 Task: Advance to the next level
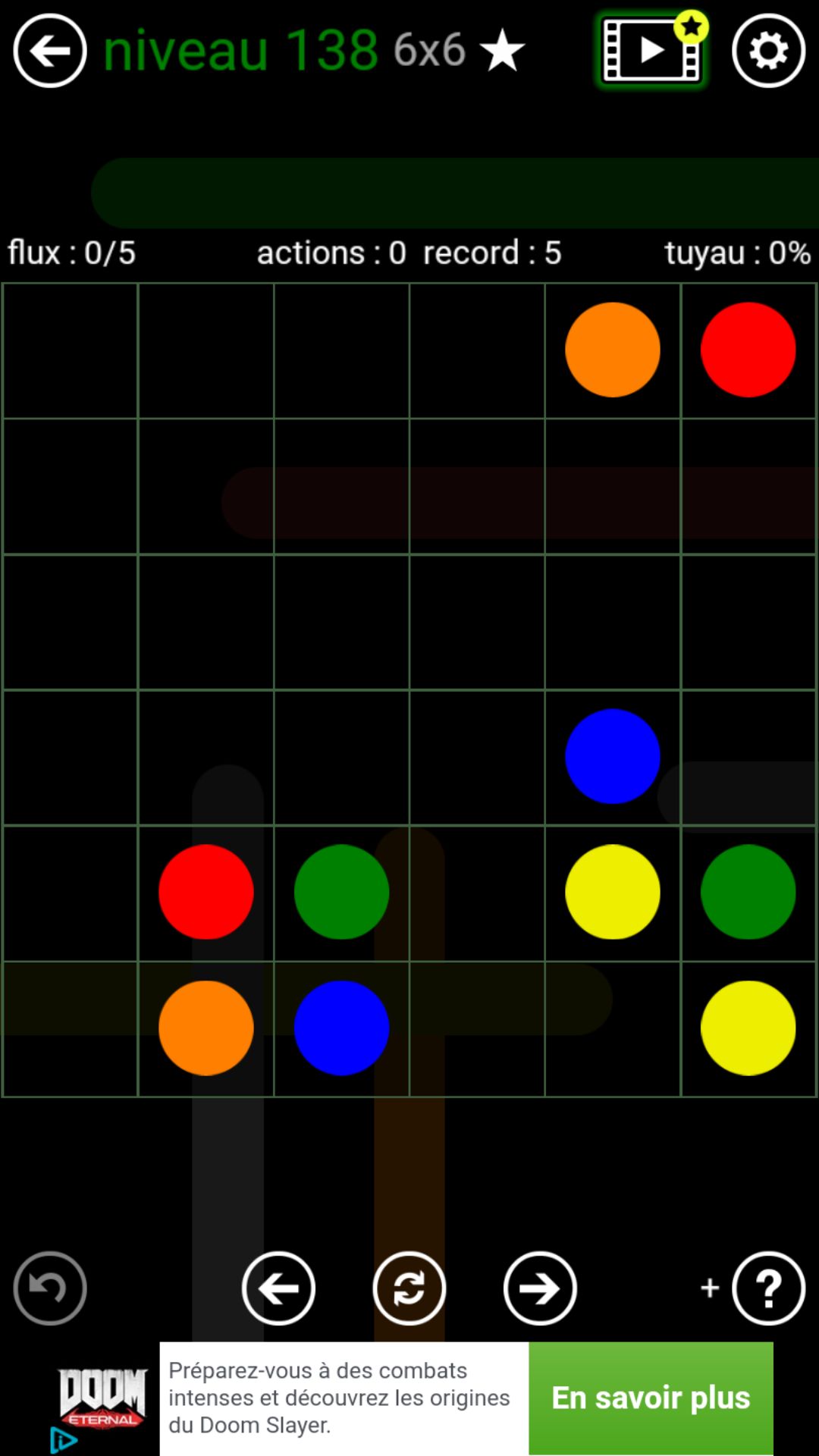coord(539,1288)
